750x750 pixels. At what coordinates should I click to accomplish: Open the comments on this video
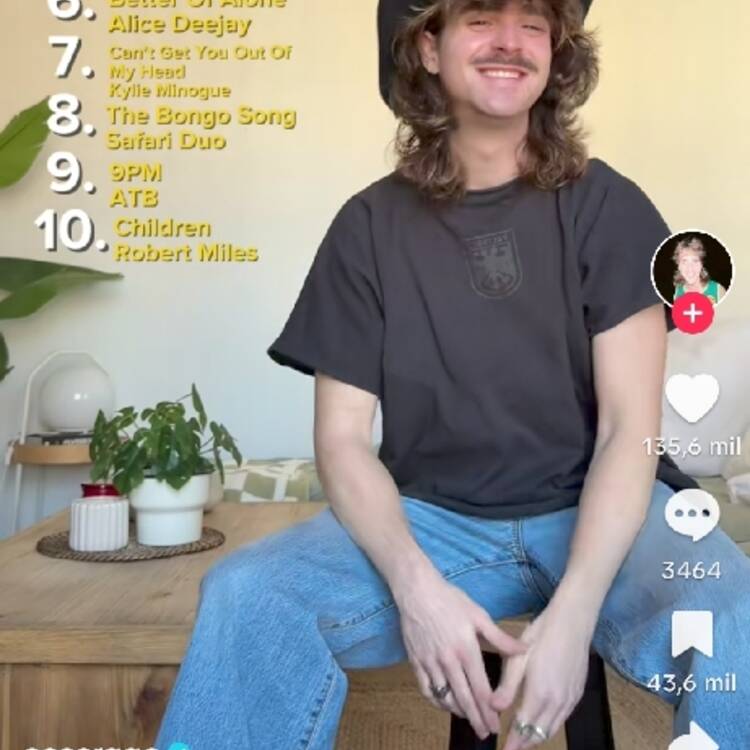[x=692, y=516]
